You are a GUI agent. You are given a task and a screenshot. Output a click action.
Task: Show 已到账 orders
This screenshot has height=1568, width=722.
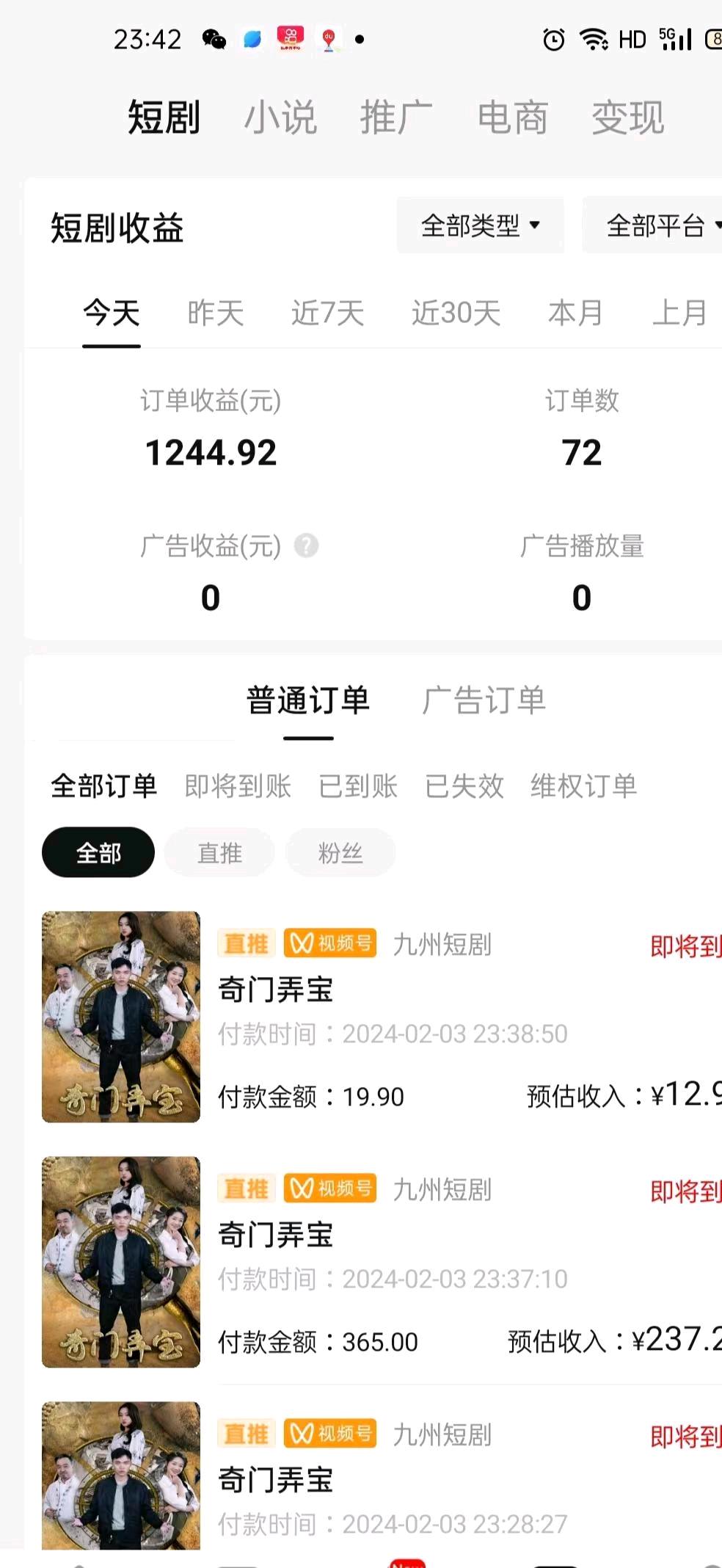pos(358,786)
